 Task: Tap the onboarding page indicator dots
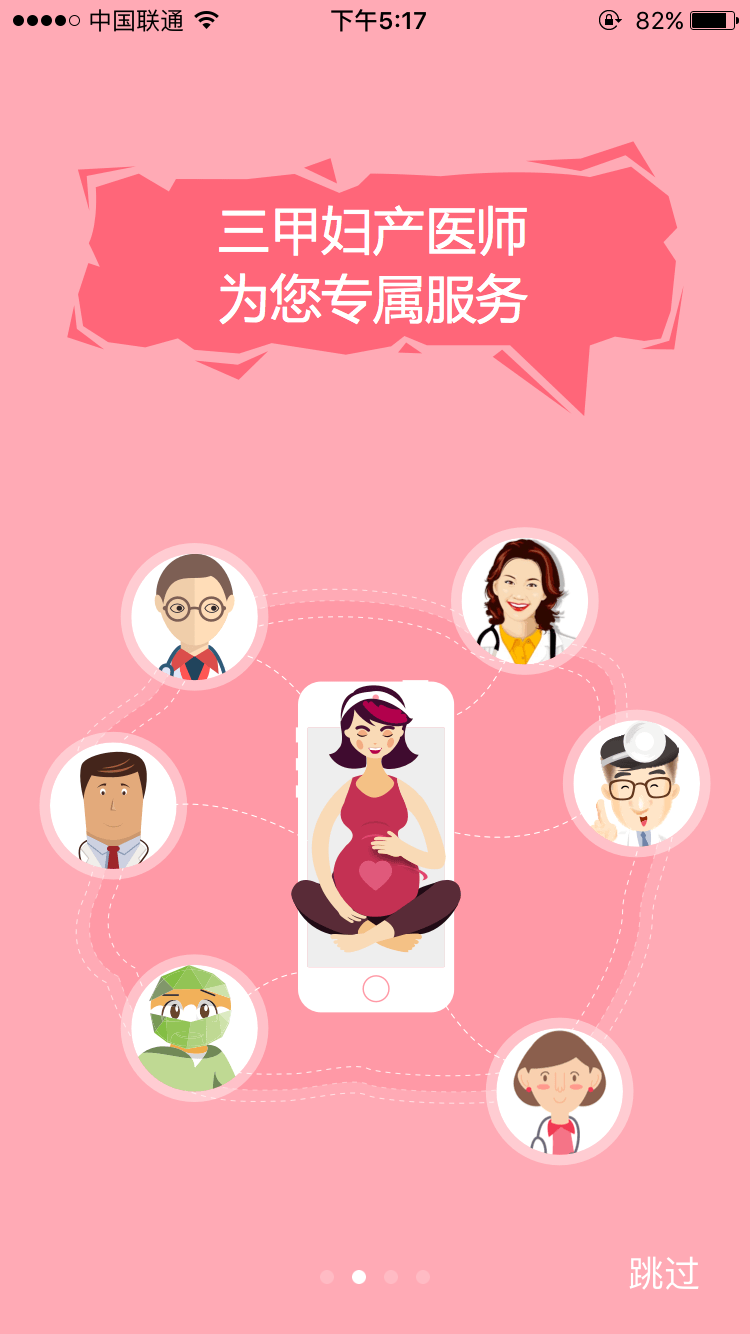point(375,1277)
